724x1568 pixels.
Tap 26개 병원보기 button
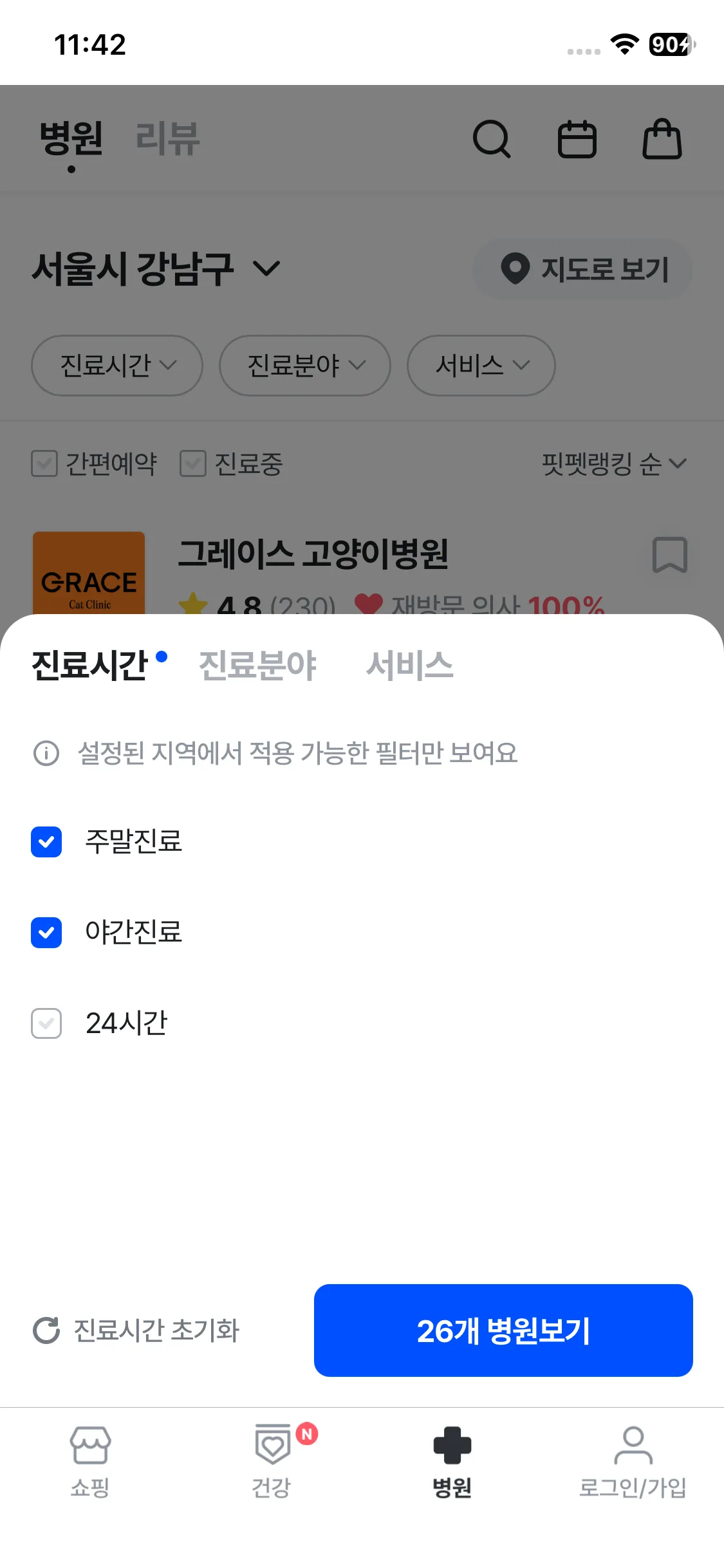pos(503,1330)
